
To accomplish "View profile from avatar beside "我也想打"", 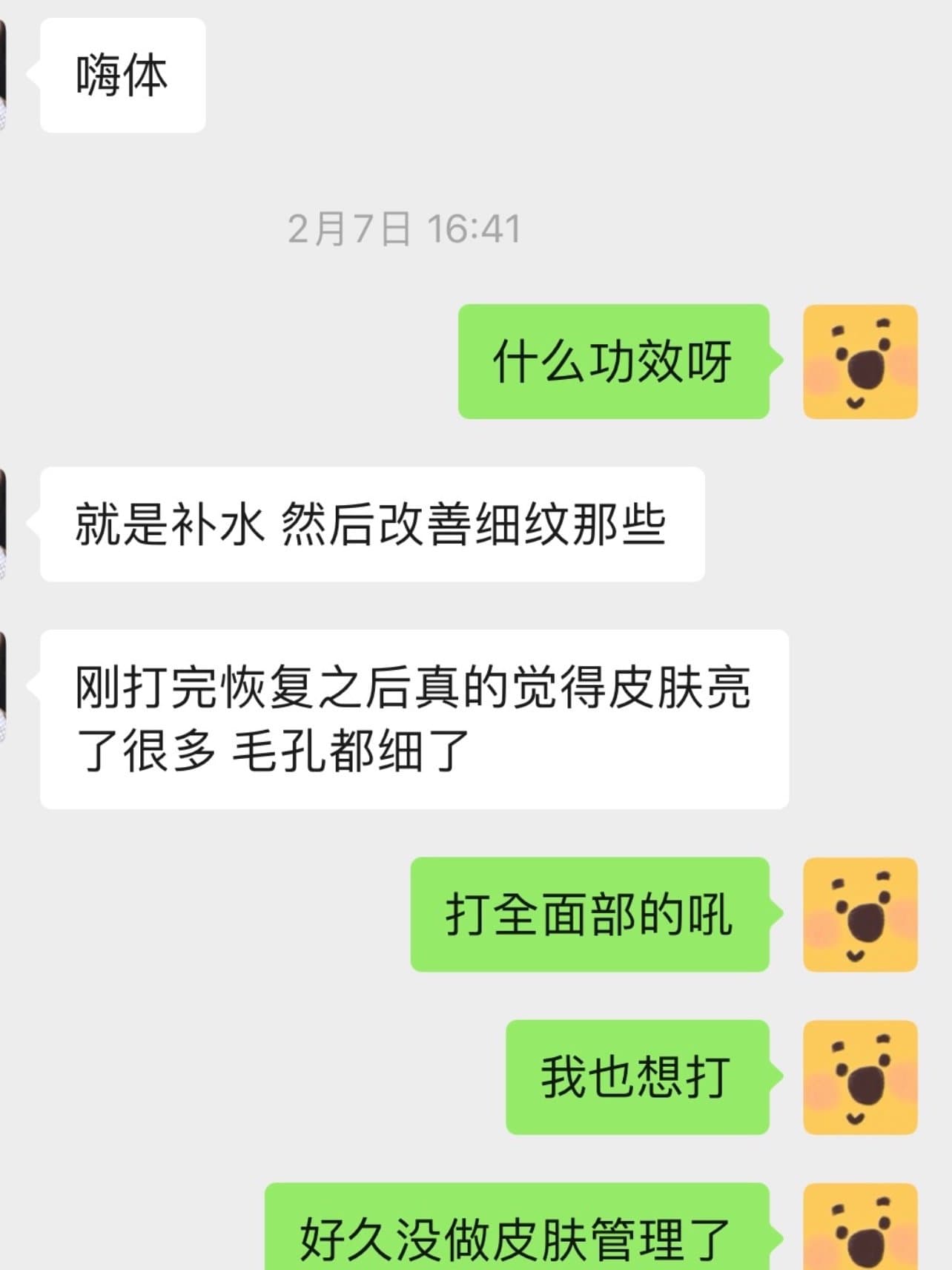I will coord(860,1077).
